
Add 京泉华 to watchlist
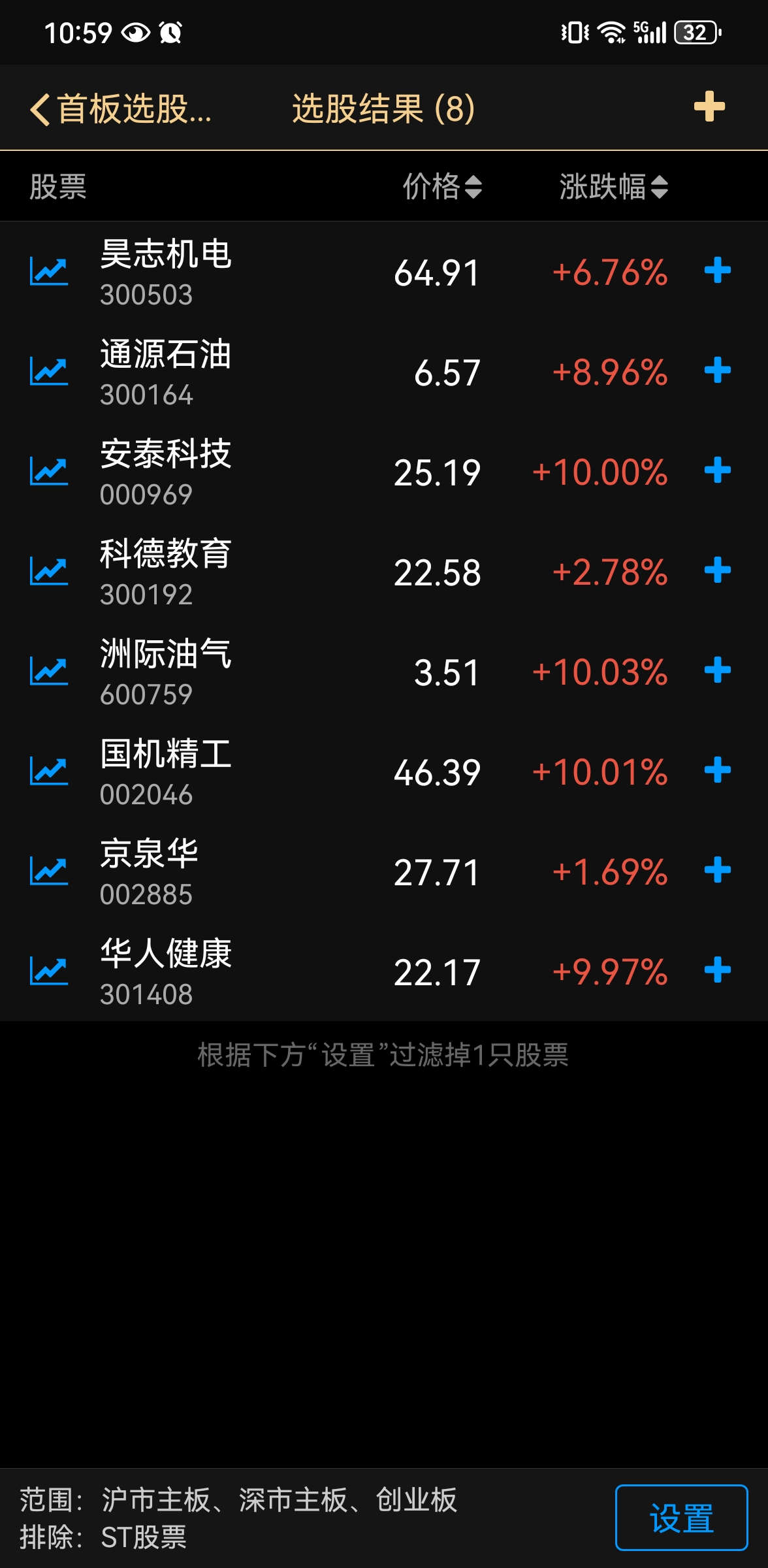(x=717, y=870)
